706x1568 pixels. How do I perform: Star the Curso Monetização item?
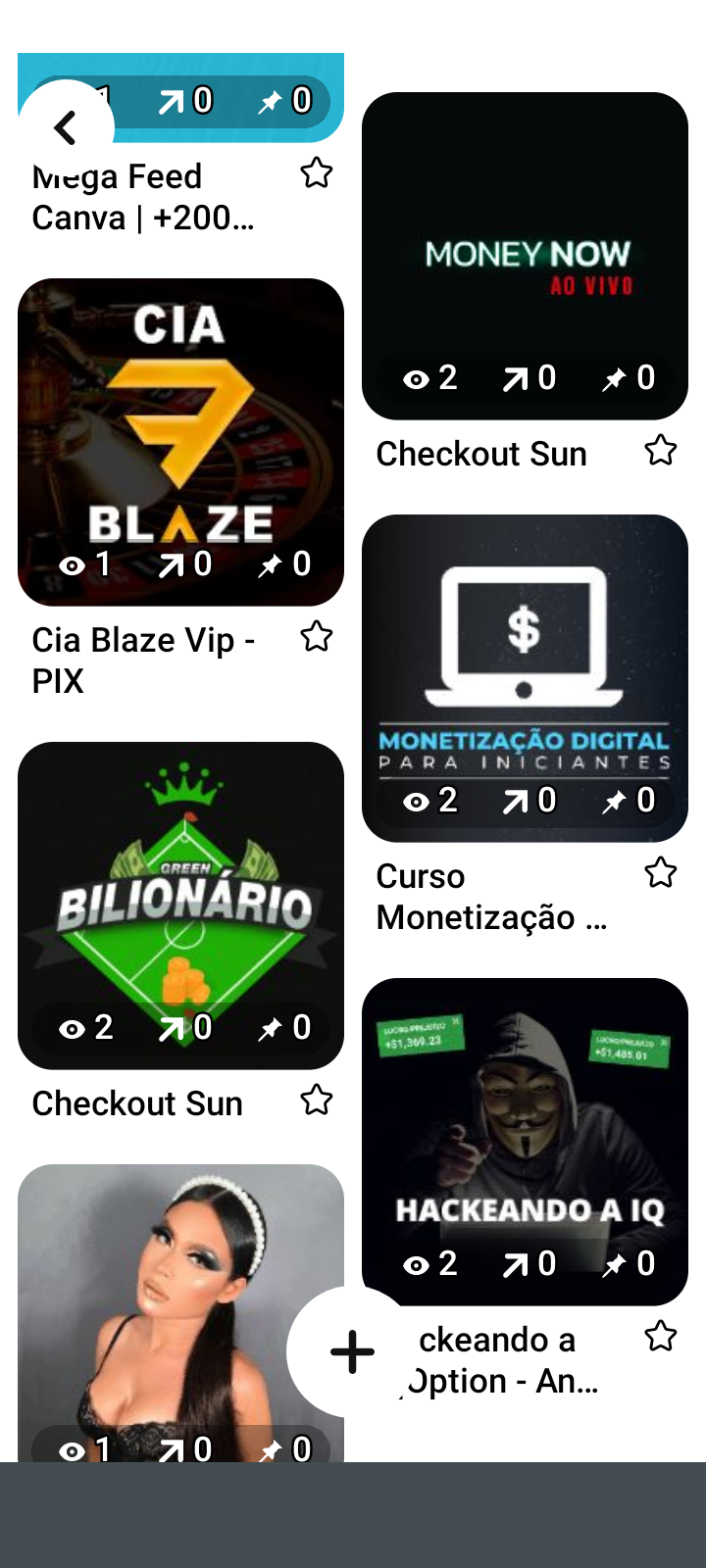tap(661, 872)
